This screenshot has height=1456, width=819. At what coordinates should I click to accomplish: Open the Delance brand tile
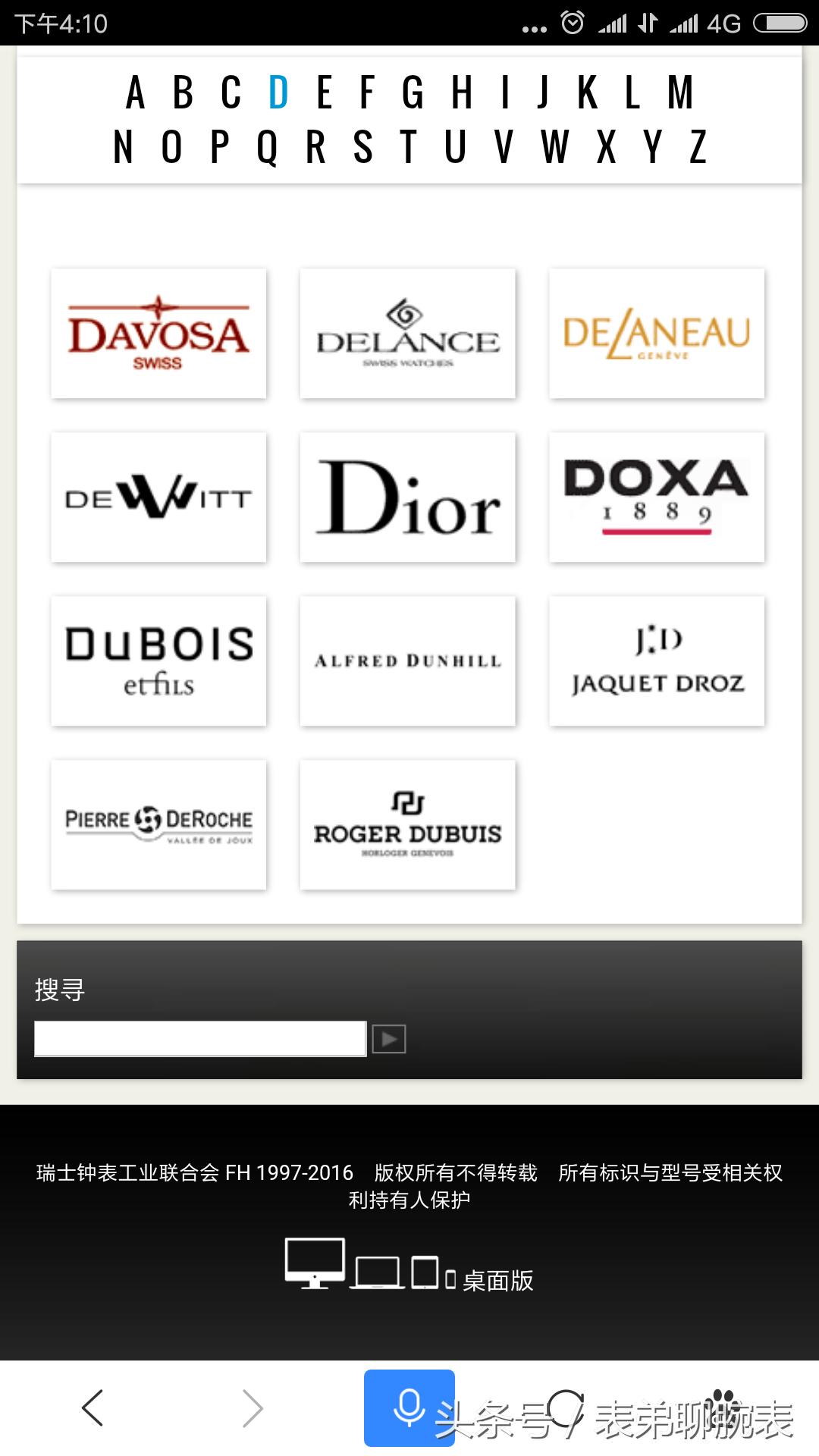[407, 333]
